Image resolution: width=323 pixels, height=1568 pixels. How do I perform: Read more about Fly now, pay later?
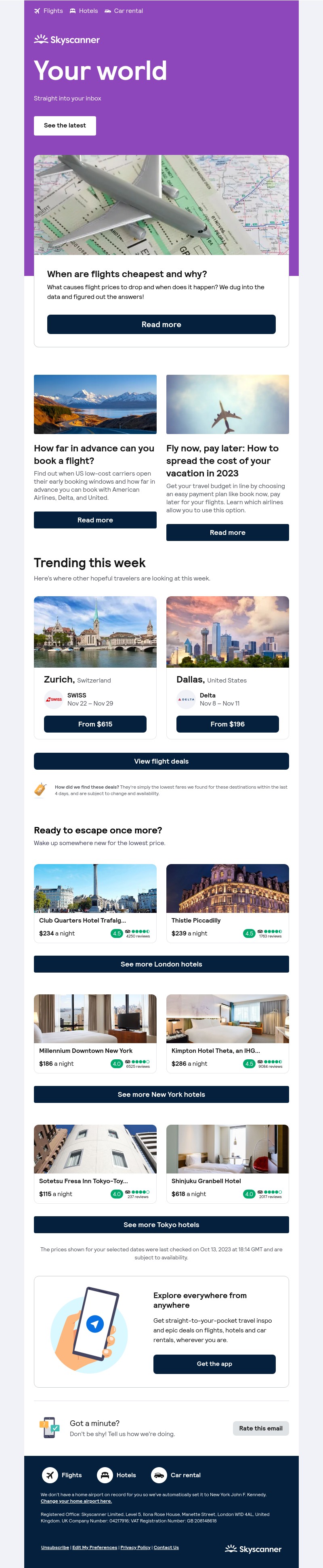click(227, 532)
